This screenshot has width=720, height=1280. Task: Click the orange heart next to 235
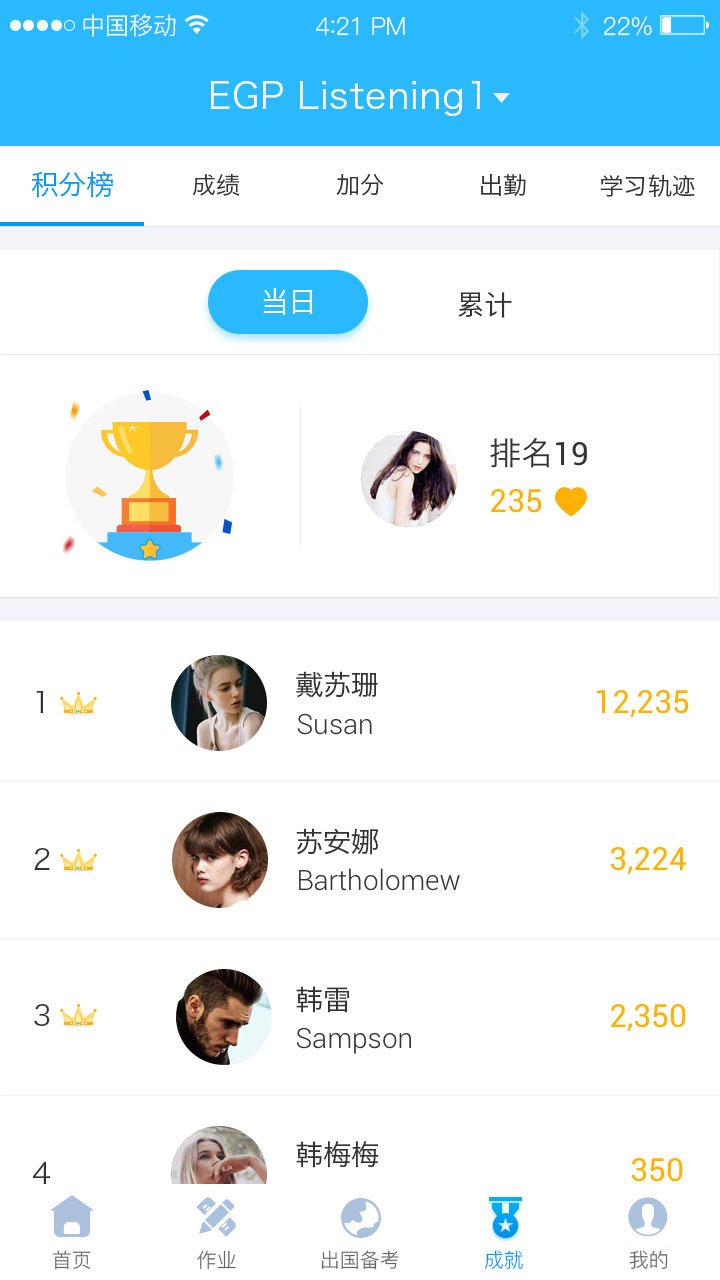click(569, 501)
